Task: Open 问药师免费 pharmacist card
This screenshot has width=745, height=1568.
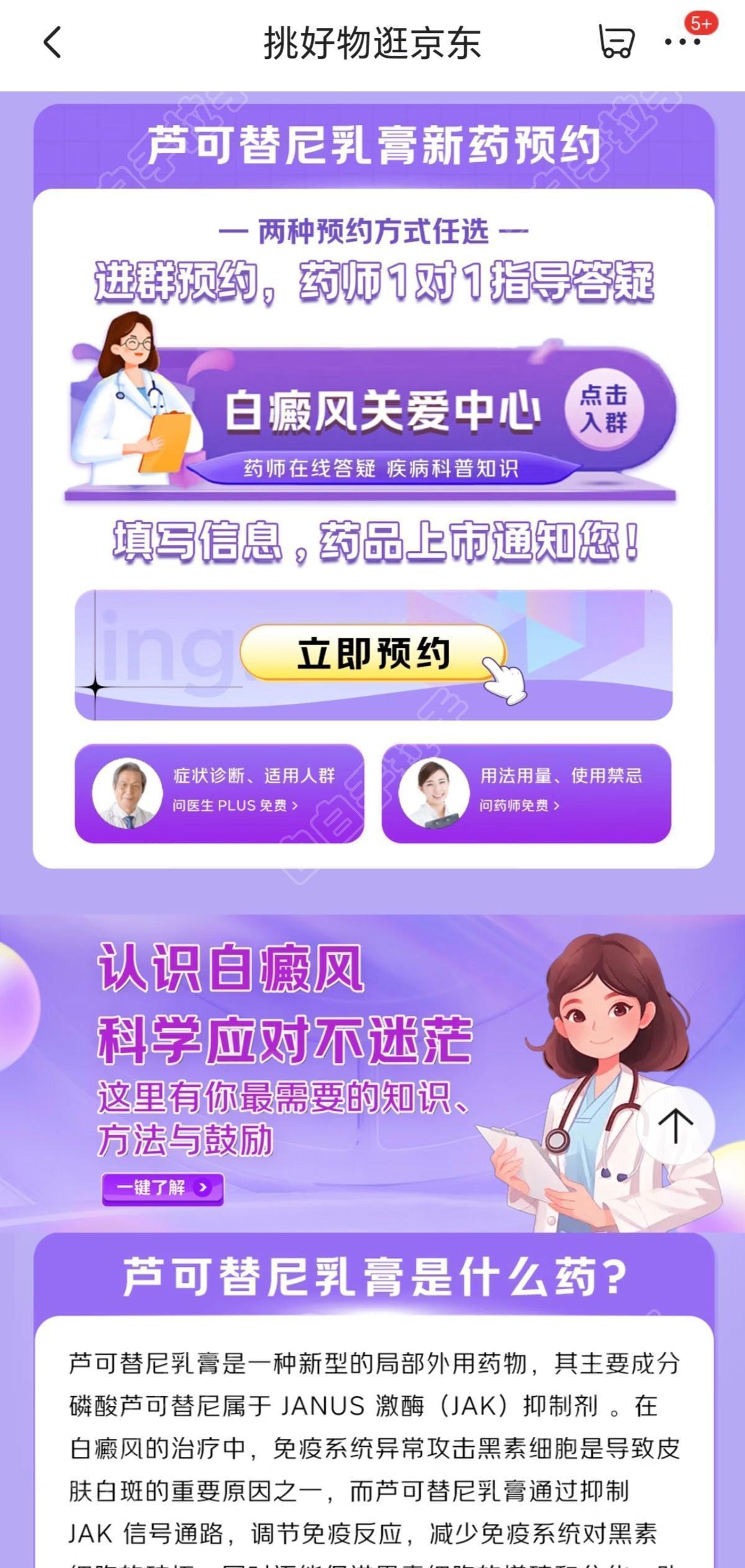Action: [526, 793]
